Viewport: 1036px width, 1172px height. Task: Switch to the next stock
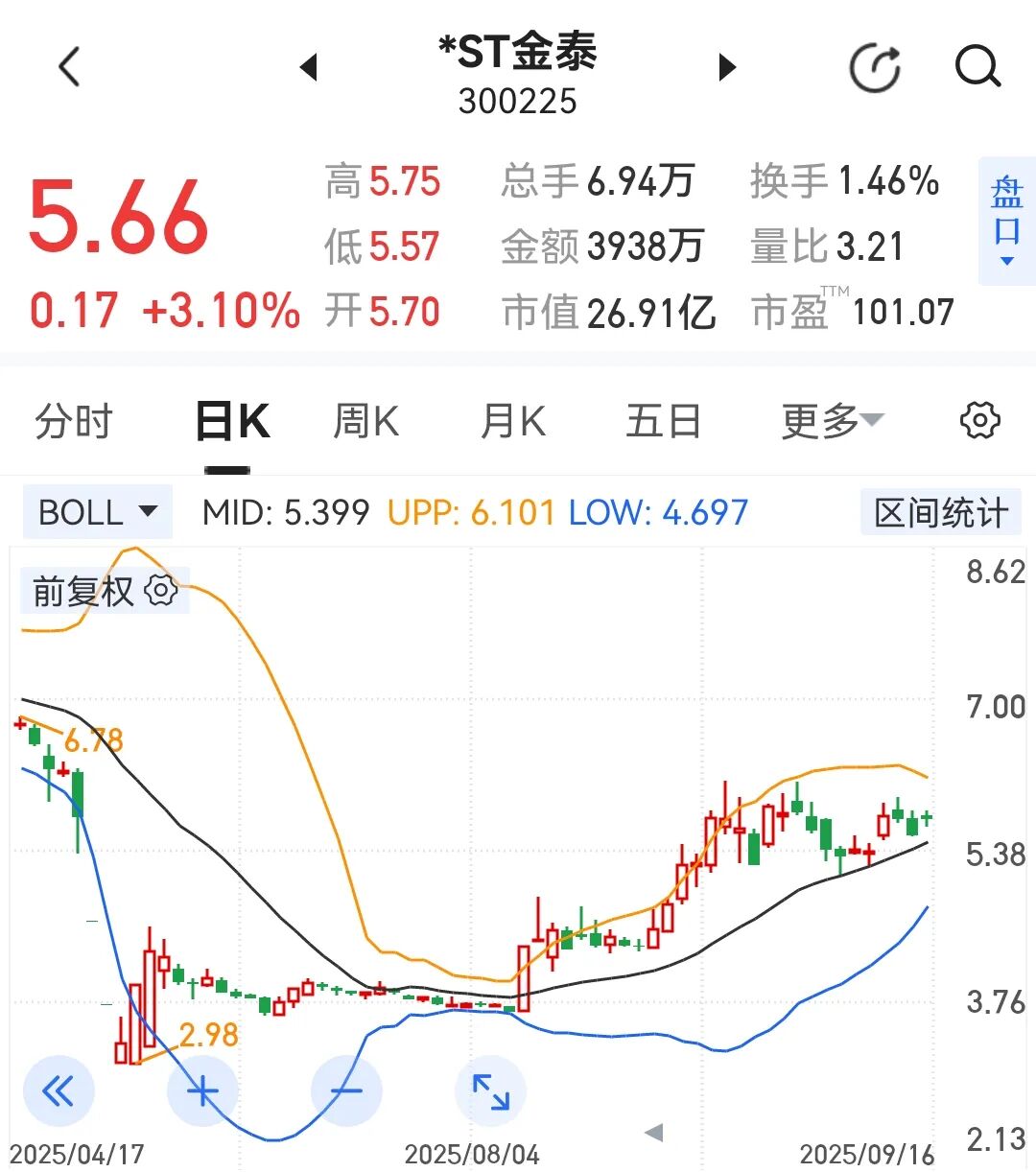coord(727,67)
